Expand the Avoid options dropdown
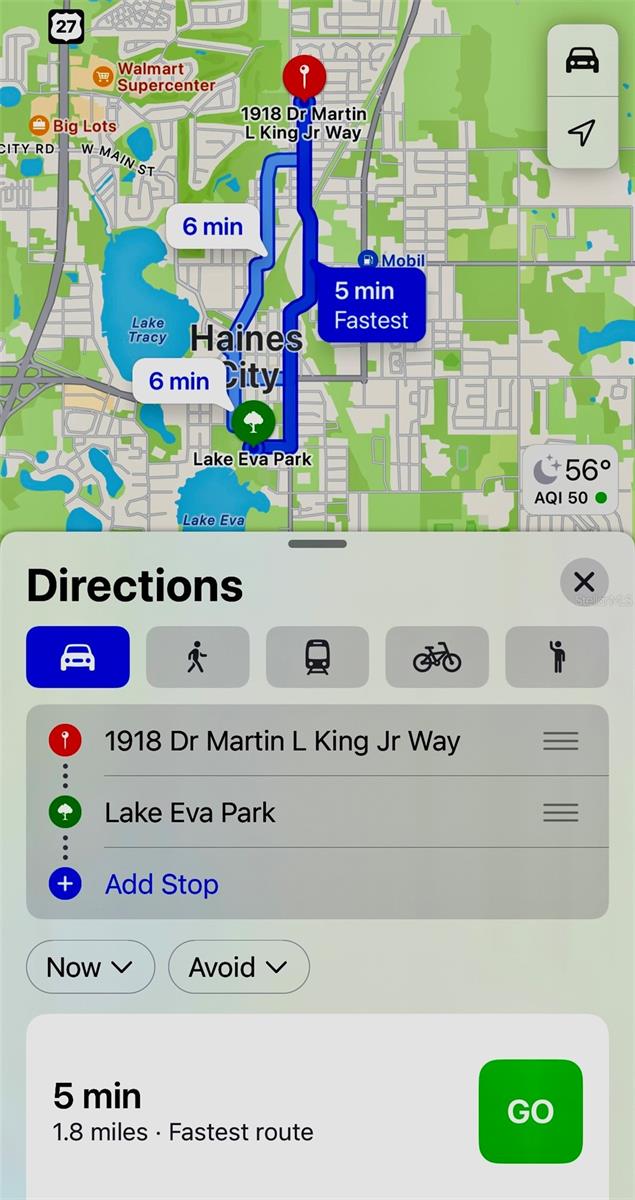 pyautogui.click(x=238, y=967)
